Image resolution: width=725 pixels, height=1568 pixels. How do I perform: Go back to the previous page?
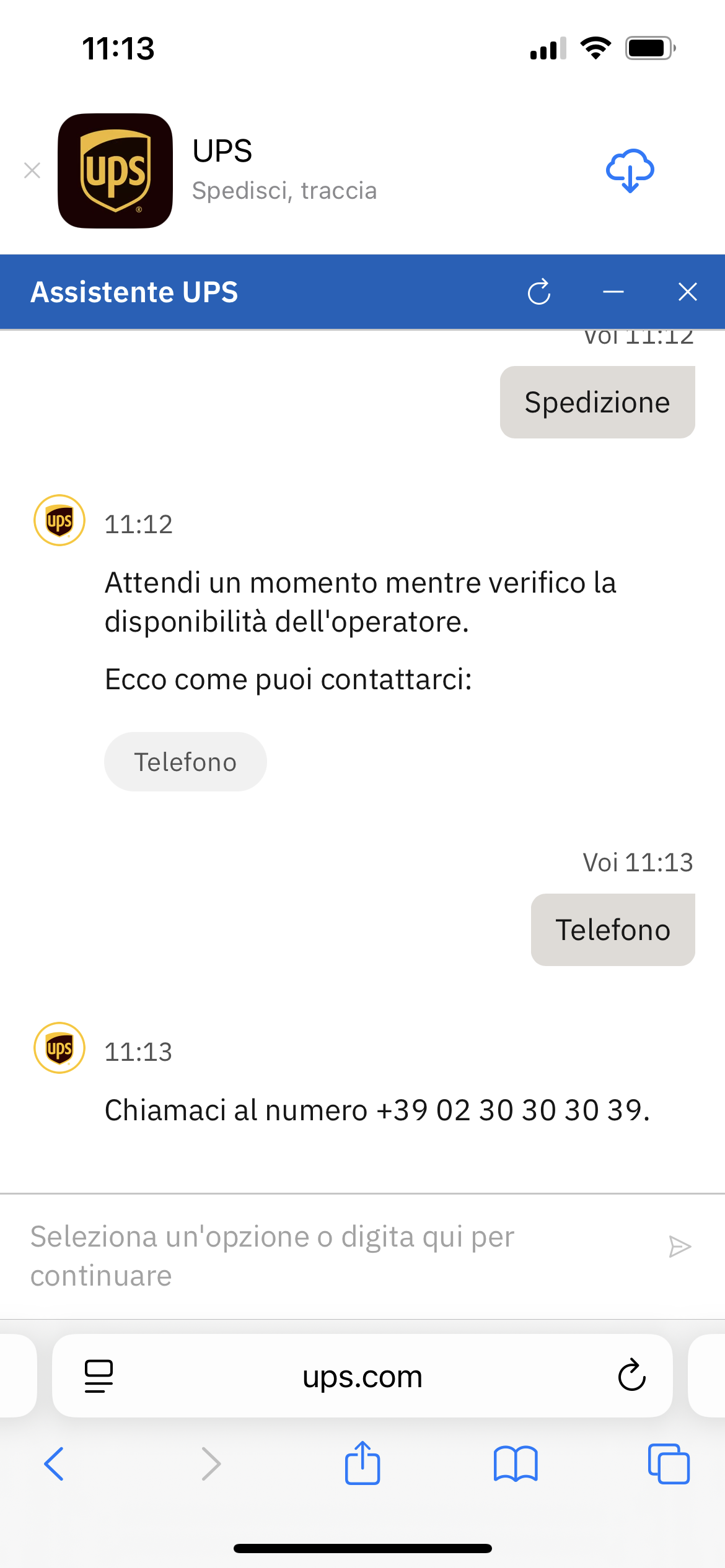[x=54, y=1464]
